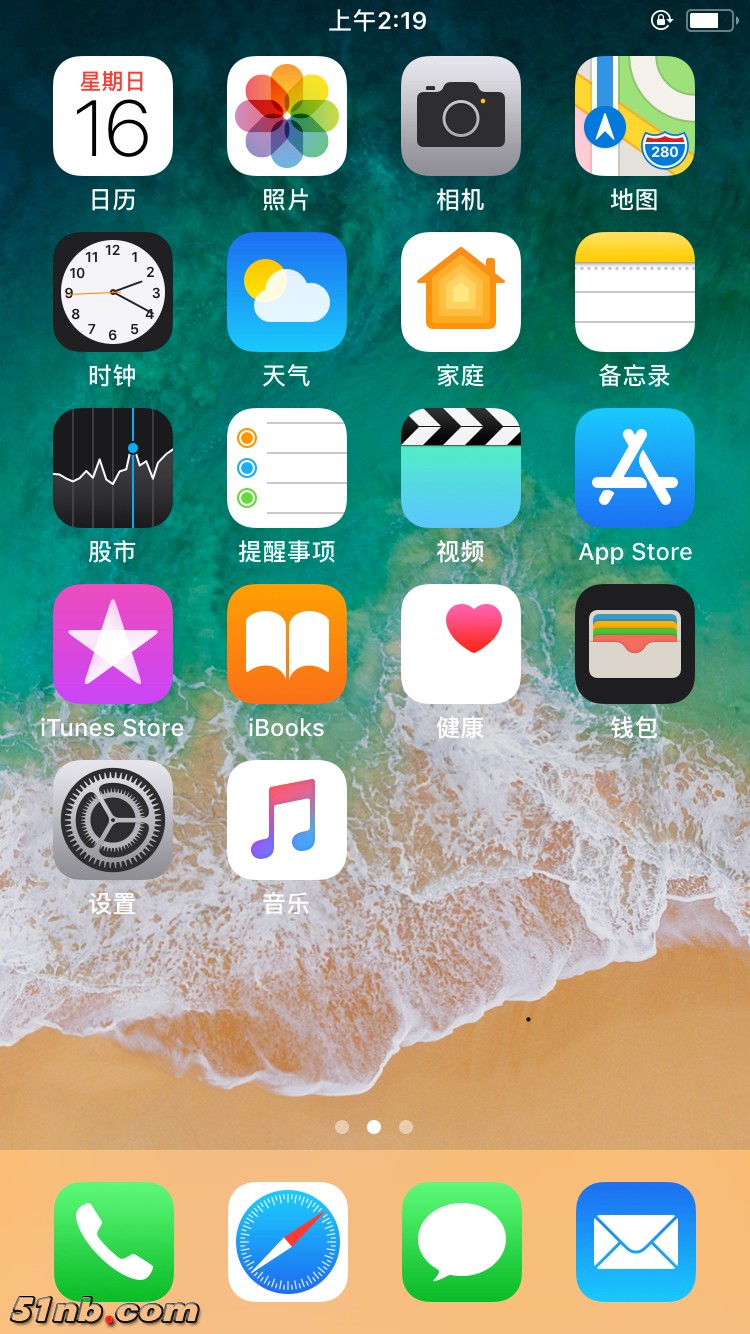Open the 相机 Camera app
The width and height of the screenshot is (750, 1334).
point(461,115)
